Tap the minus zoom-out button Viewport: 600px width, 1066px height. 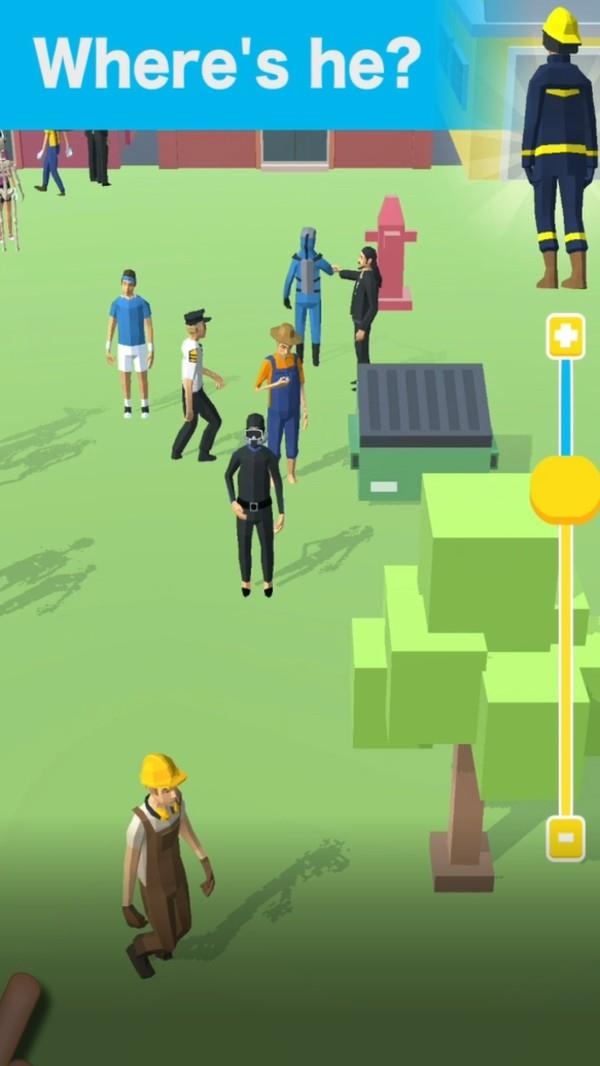[x=565, y=837]
